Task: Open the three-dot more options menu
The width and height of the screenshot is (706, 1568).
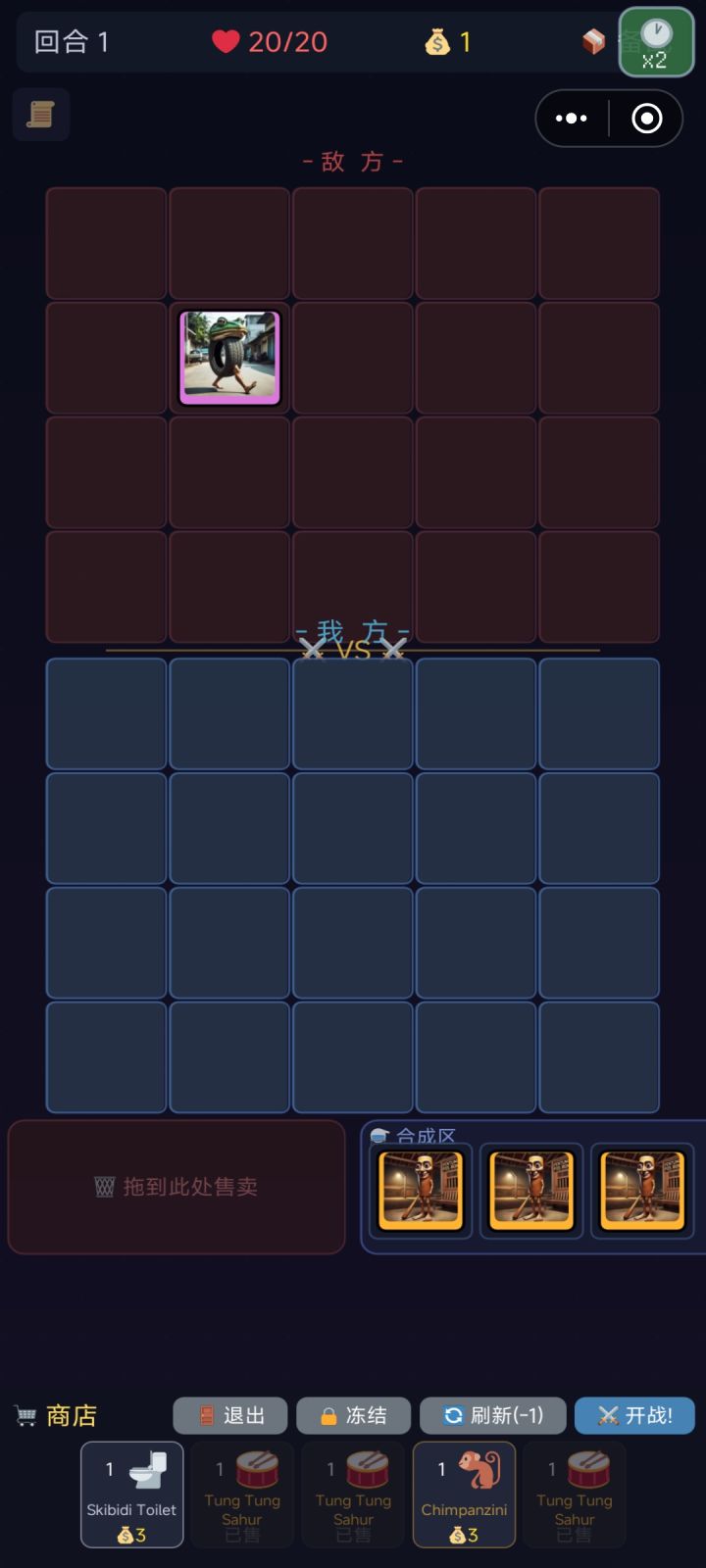Action: point(572,118)
